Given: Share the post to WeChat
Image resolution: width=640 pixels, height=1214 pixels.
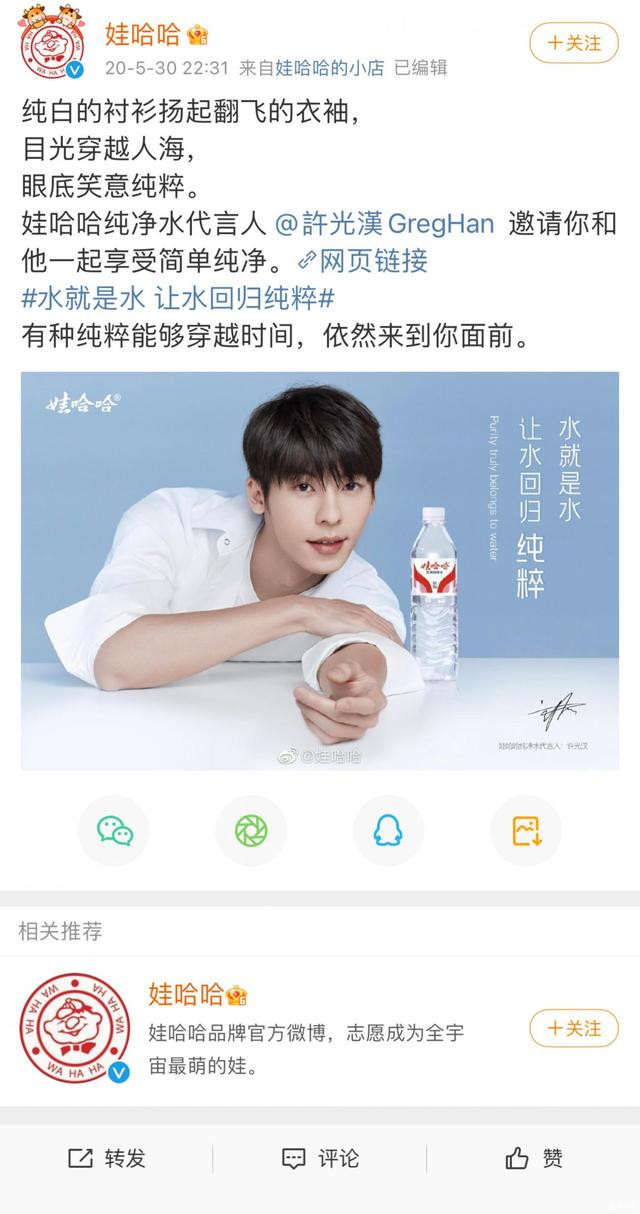Looking at the screenshot, I should 114,830.
